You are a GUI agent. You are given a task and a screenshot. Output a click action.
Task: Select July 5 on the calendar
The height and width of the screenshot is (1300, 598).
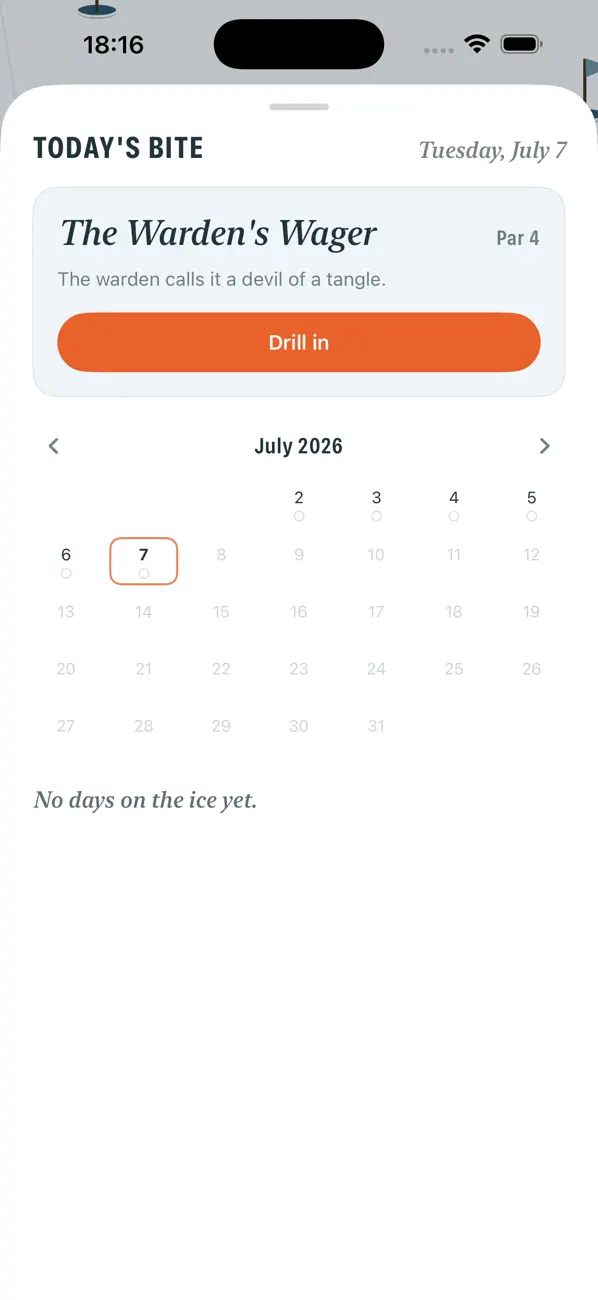(531, 504)
